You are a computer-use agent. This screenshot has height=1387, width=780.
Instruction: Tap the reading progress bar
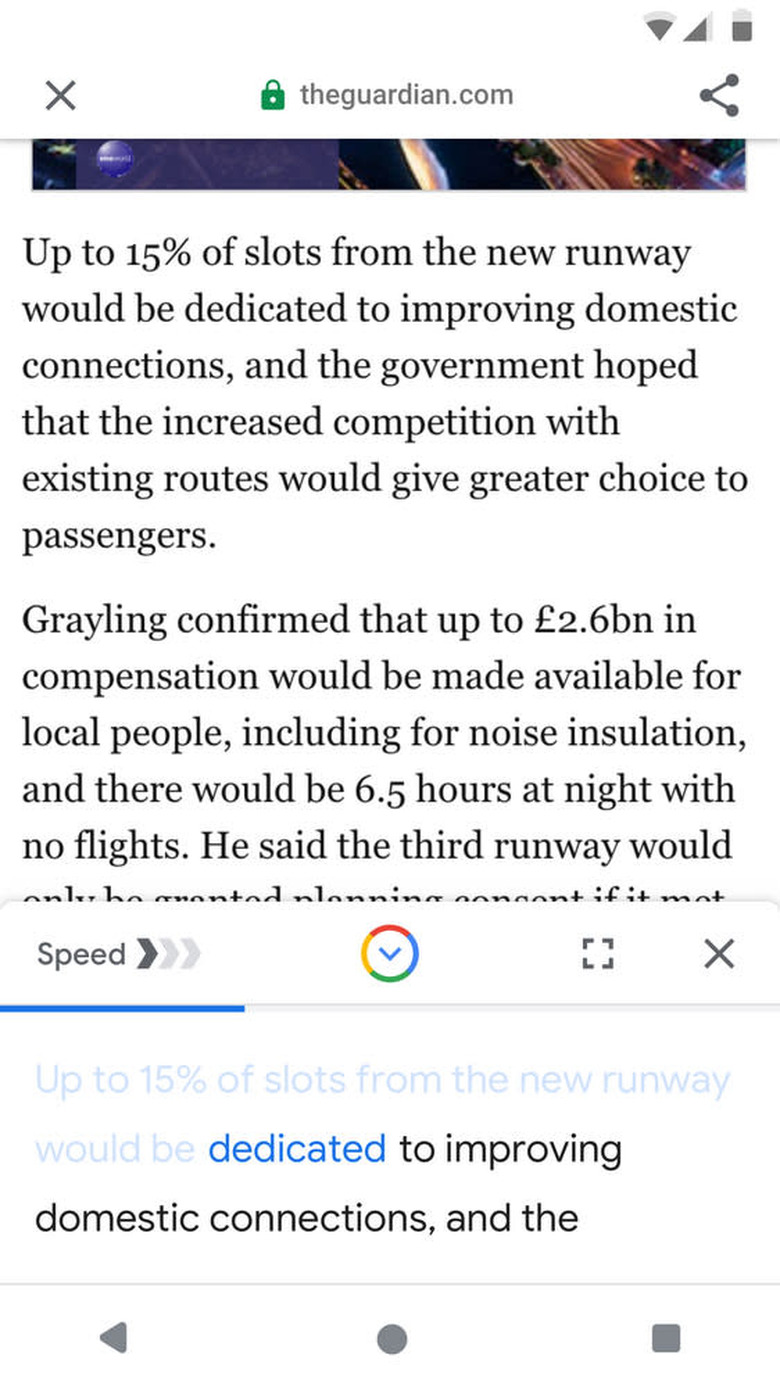[x=390, y=1008]
